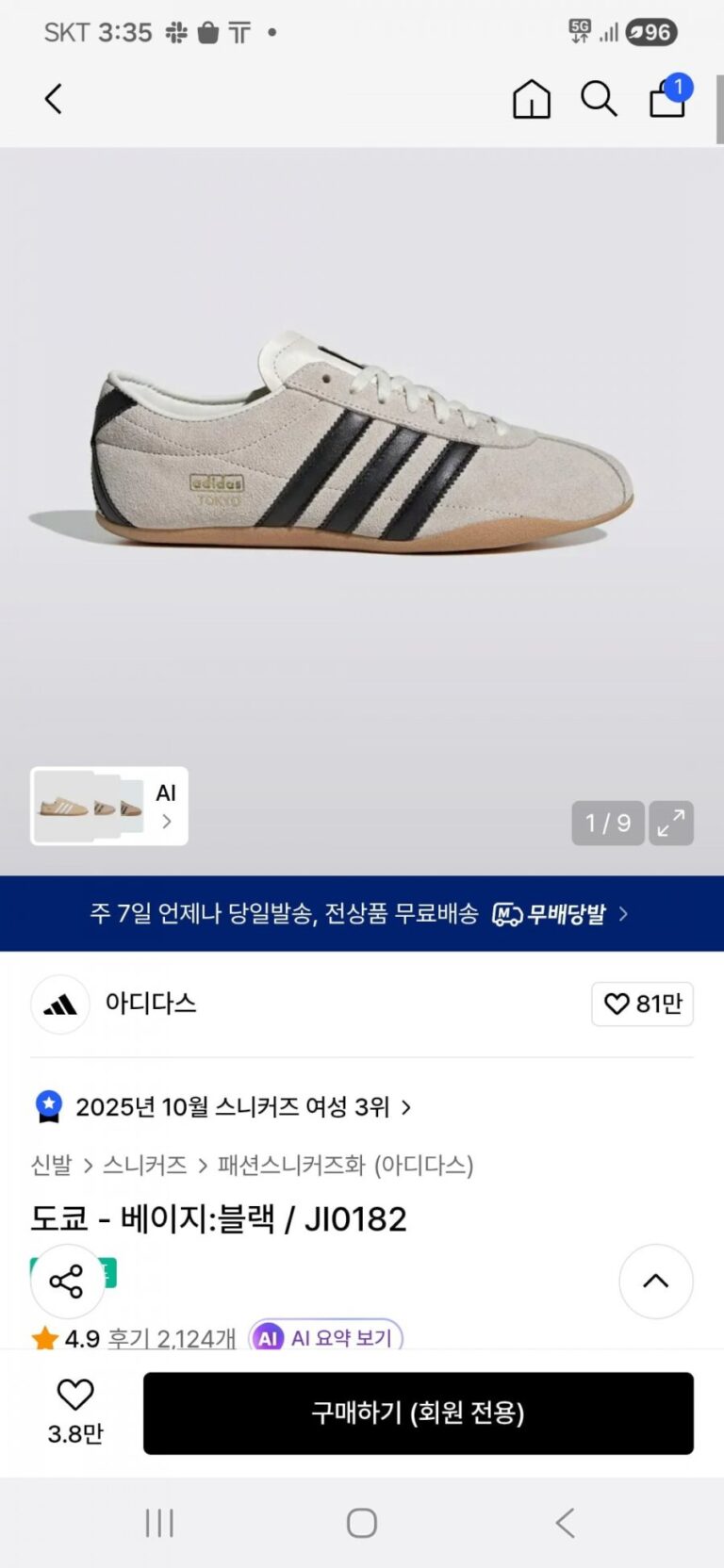The width and height of the screenshot is (724, 1568).
Task: Open the 신발 breadcrumb category
Action: tap(51, 1166)
